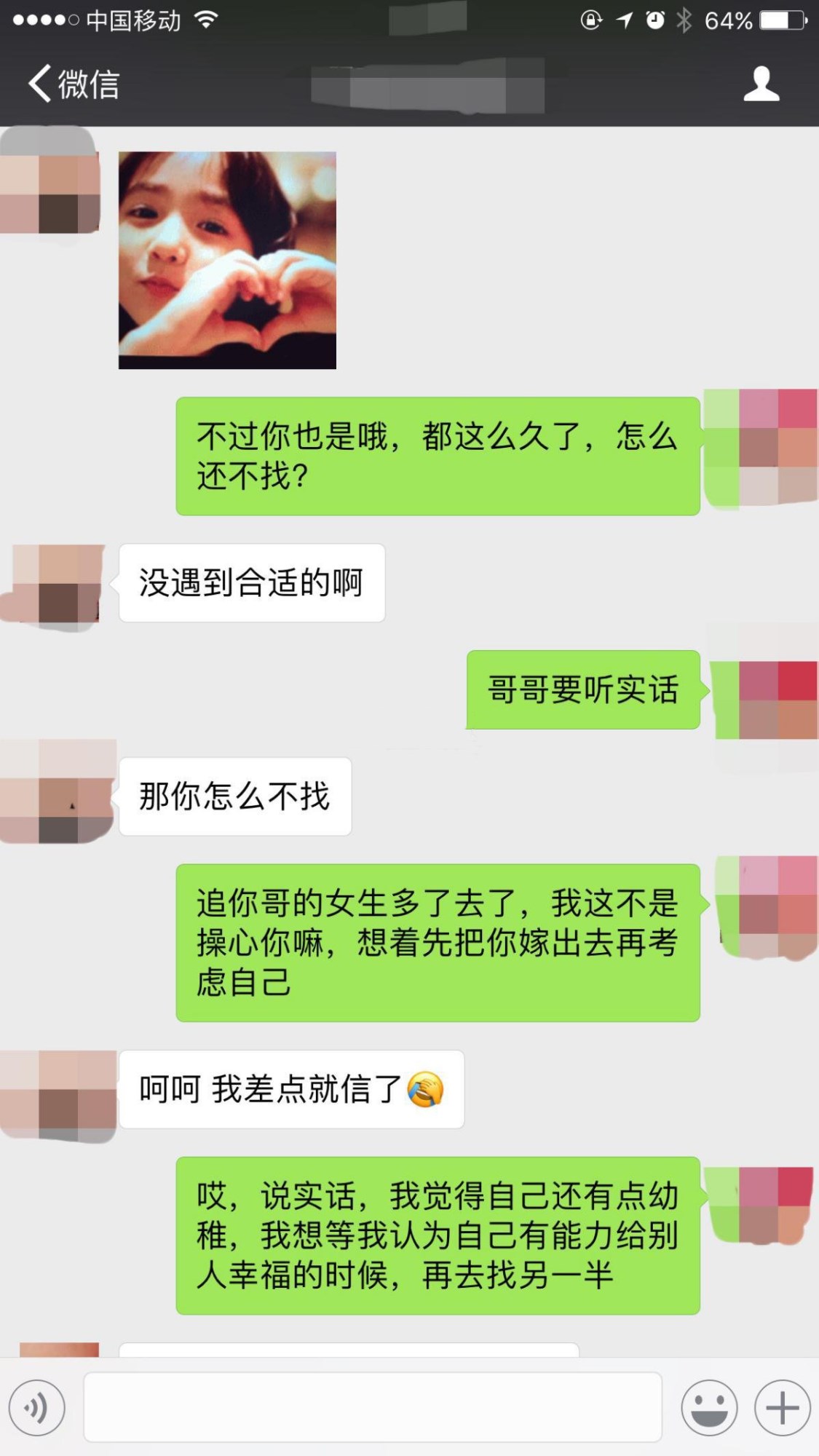Go back to the 微信 chat list
This screenshot has width=819, height=1456.
click(73, 84)
